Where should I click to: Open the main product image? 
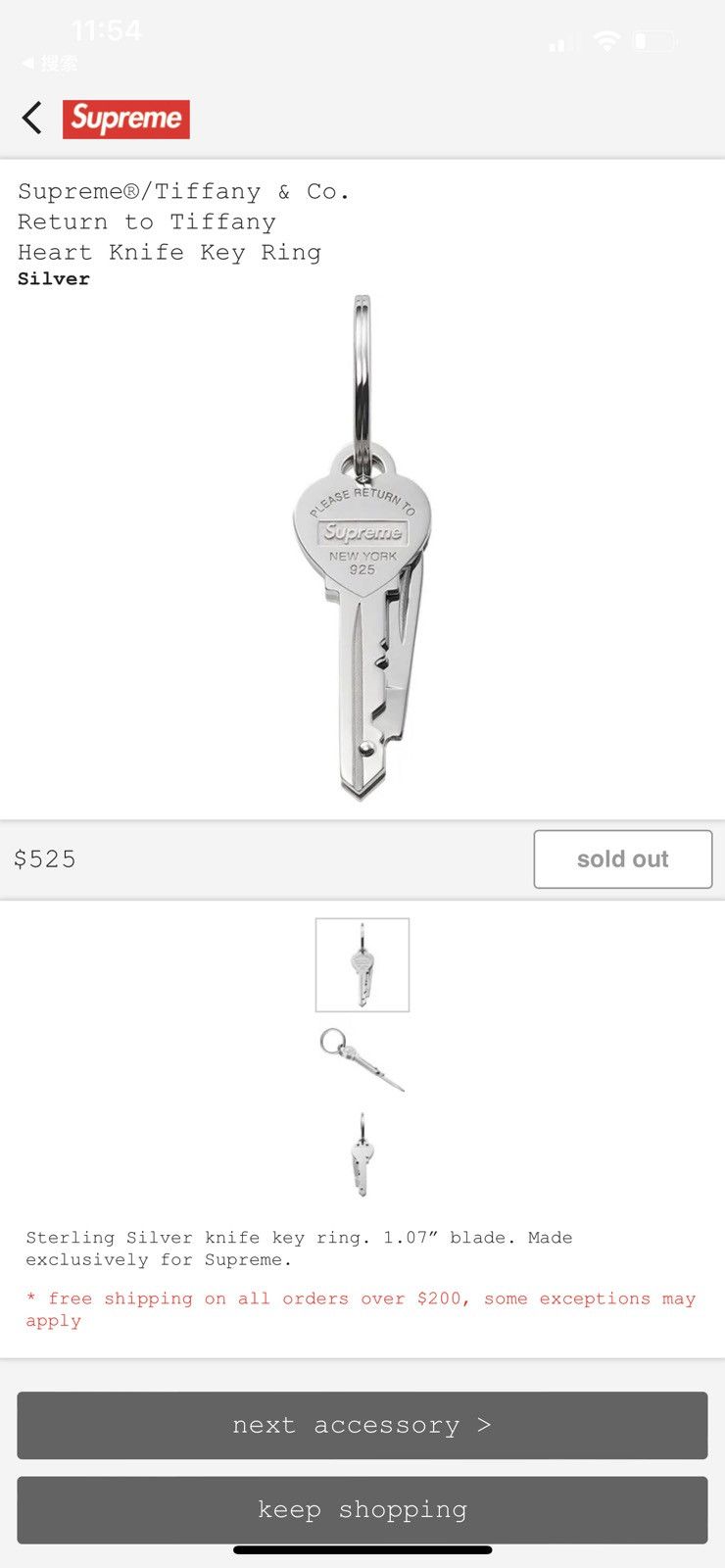362,547
